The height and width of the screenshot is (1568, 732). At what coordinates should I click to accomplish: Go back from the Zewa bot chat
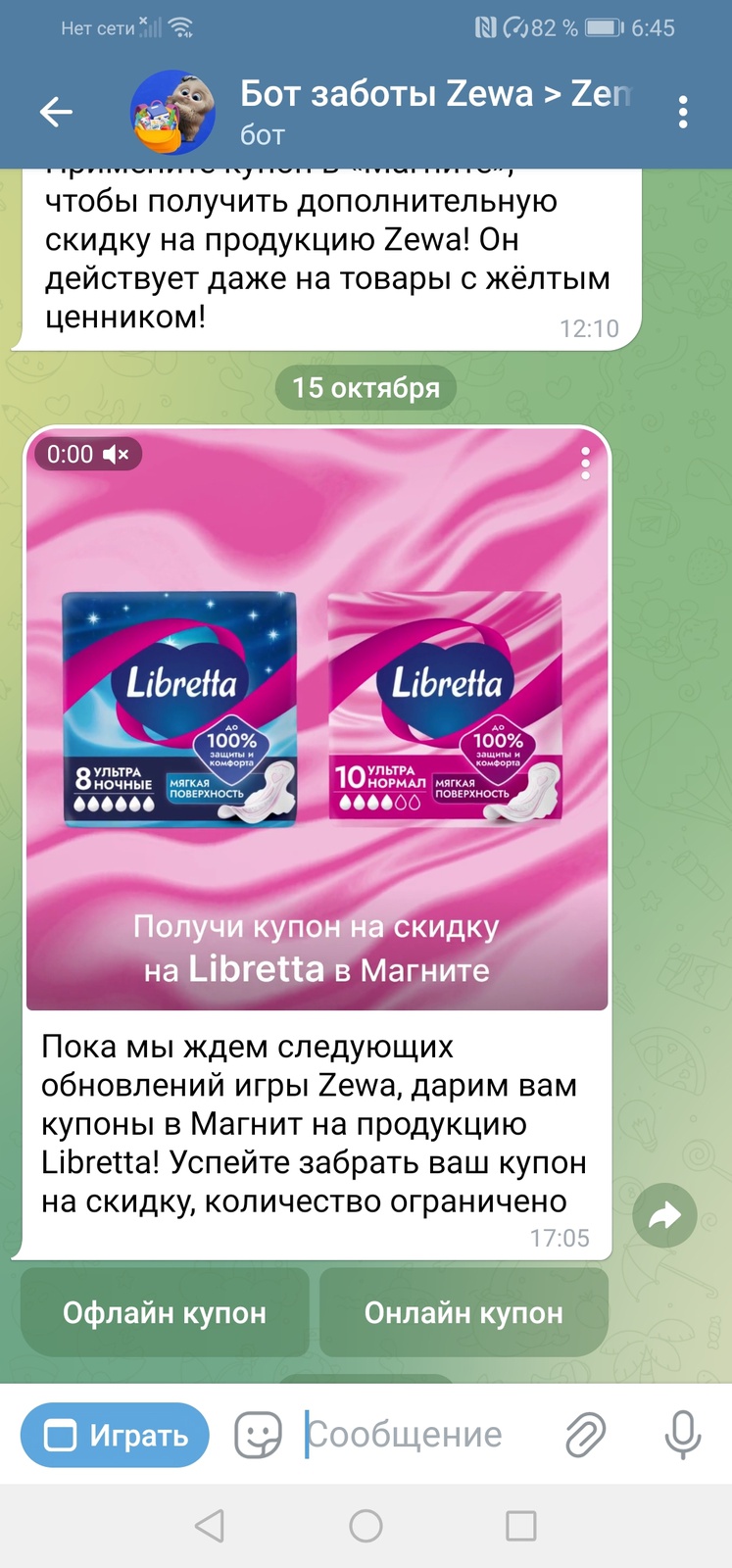(56, 113)
